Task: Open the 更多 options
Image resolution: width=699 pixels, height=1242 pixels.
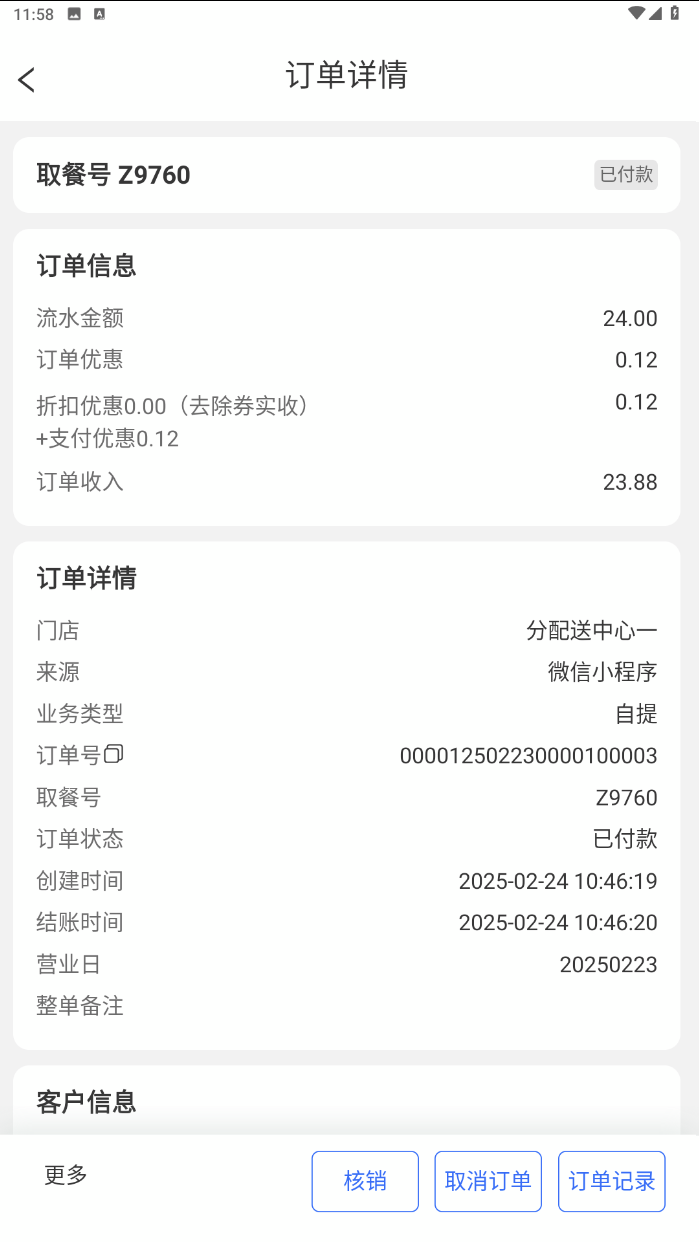Action: [x=66, y=1176]
